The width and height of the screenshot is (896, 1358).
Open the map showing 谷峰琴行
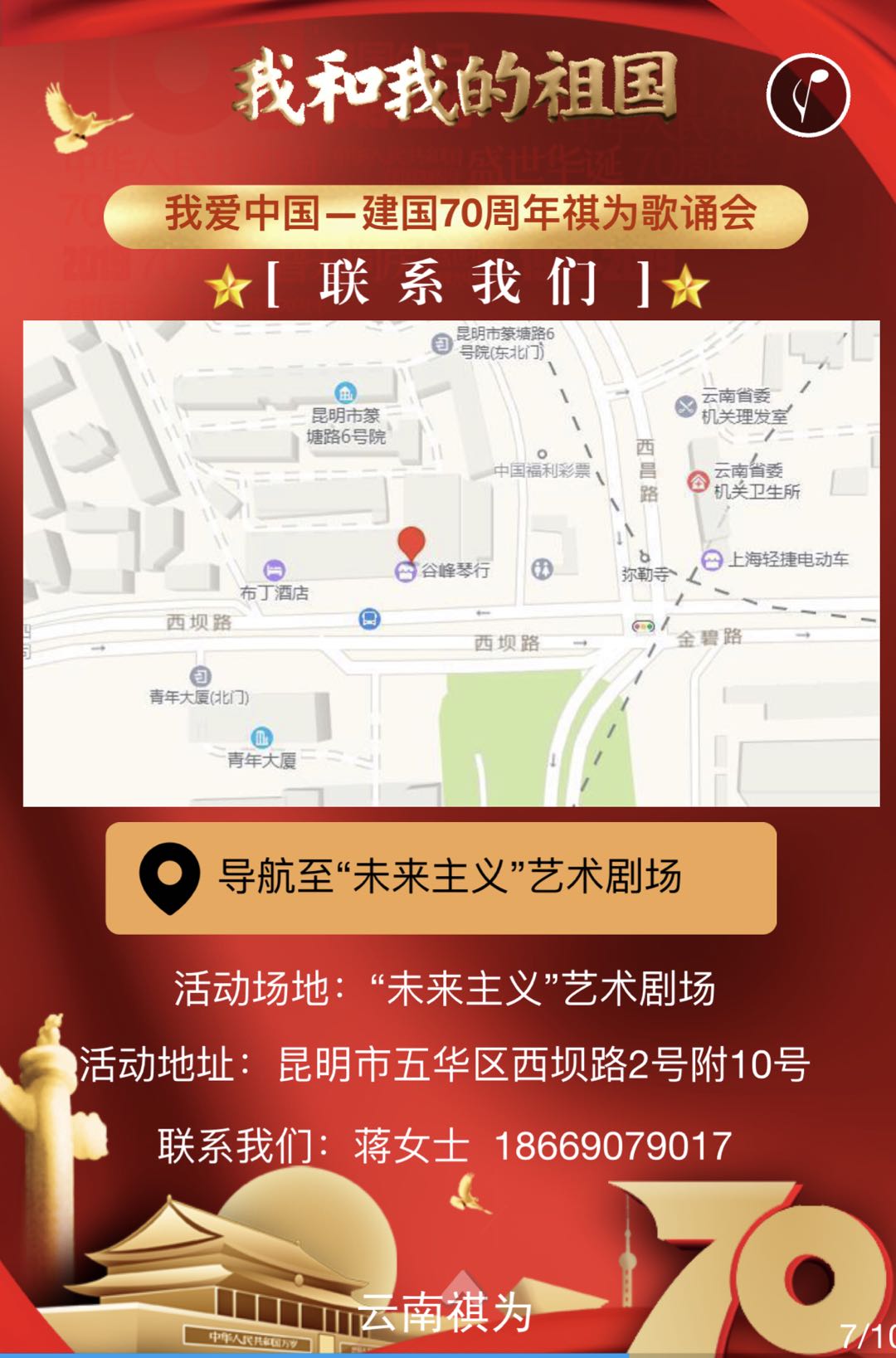pyautogui.click(x=450, y=563)
